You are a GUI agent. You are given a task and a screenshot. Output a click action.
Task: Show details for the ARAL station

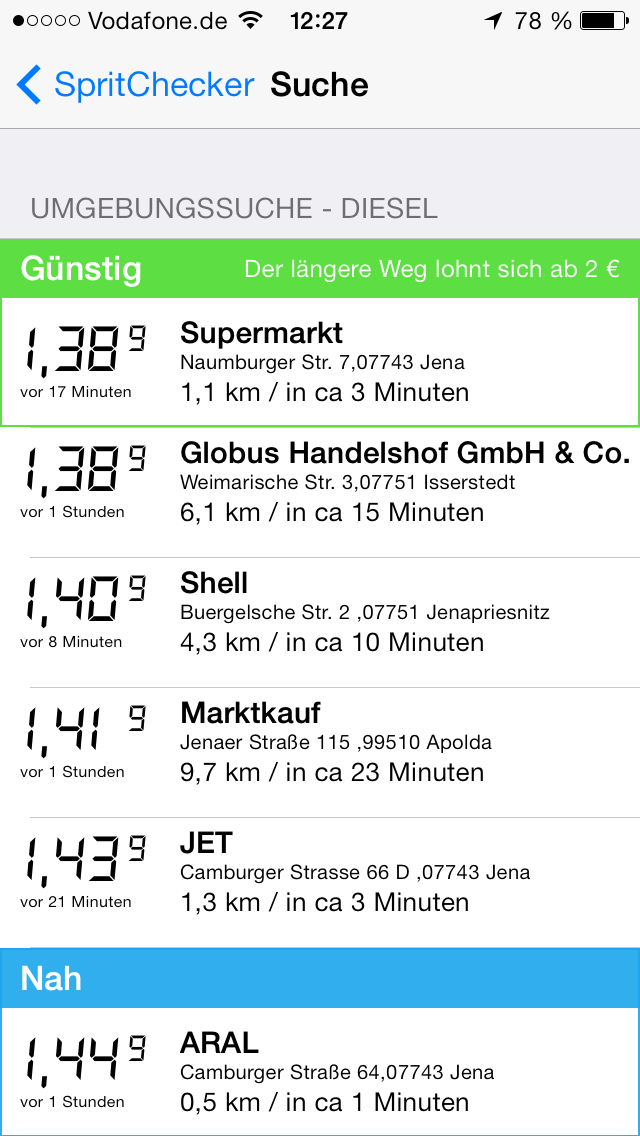(320, 1072)
